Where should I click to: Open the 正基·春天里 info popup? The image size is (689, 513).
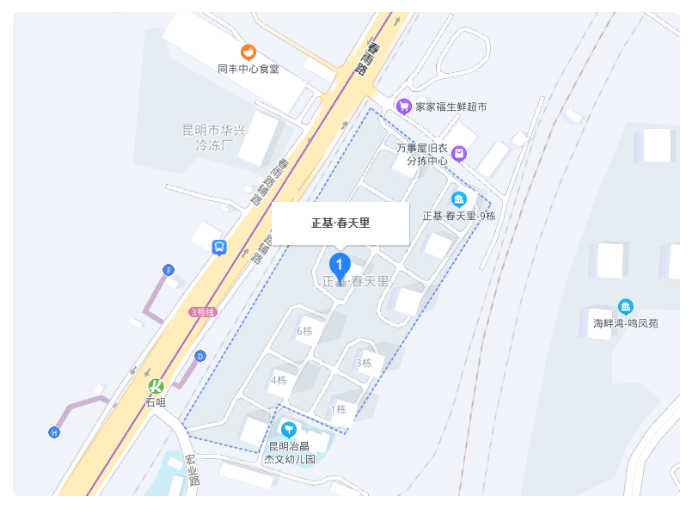point(340,223)
